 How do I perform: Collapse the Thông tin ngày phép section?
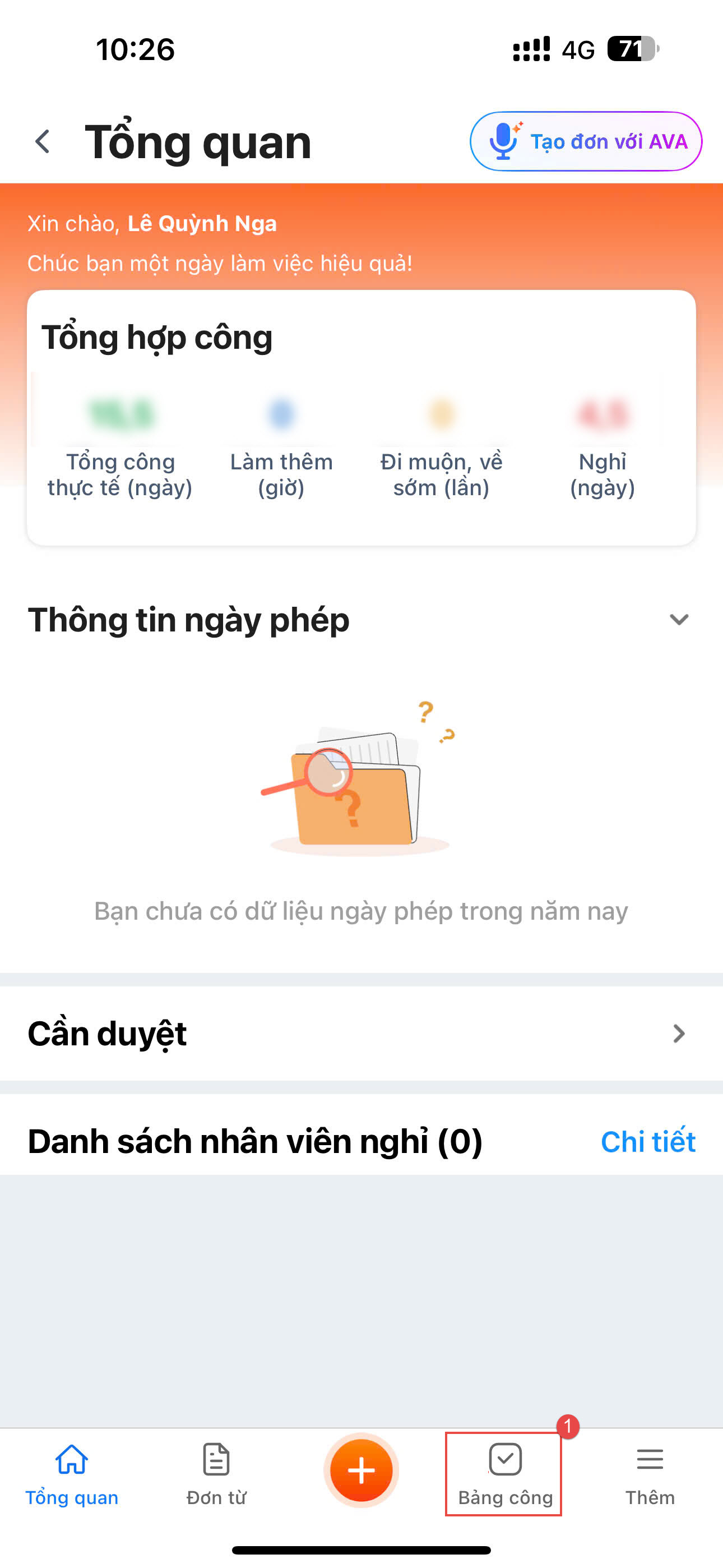coord(679,620)
